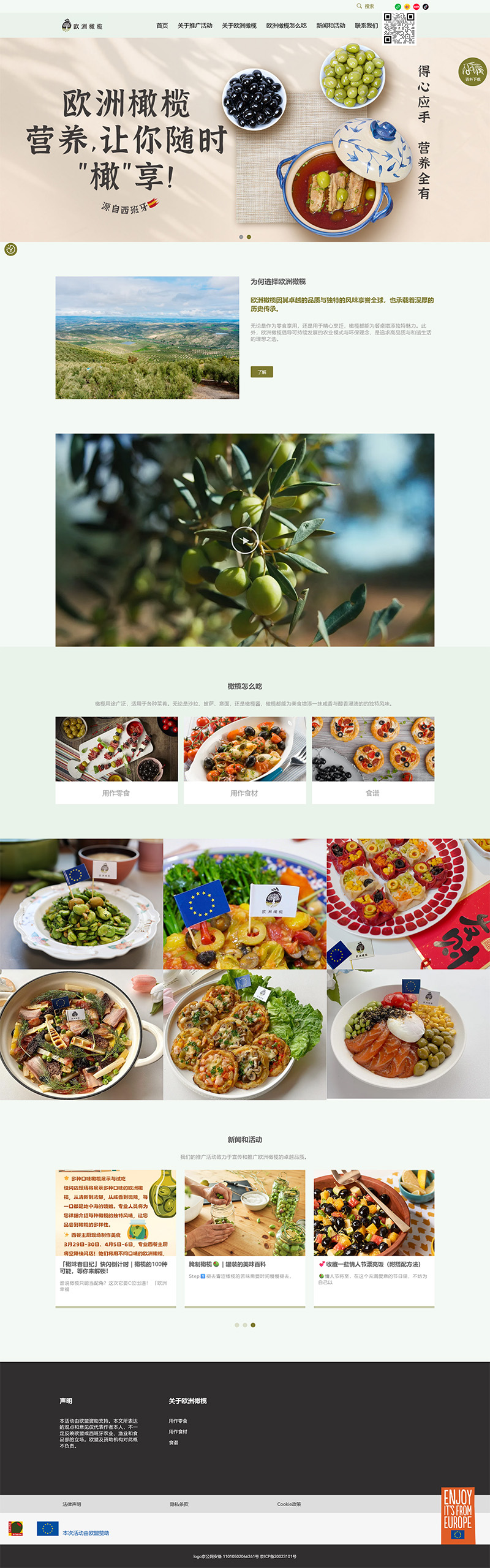The width and height of the screenshot is (490, 1568).
Task: Play the olive branch video
Action: pos(244,540)
